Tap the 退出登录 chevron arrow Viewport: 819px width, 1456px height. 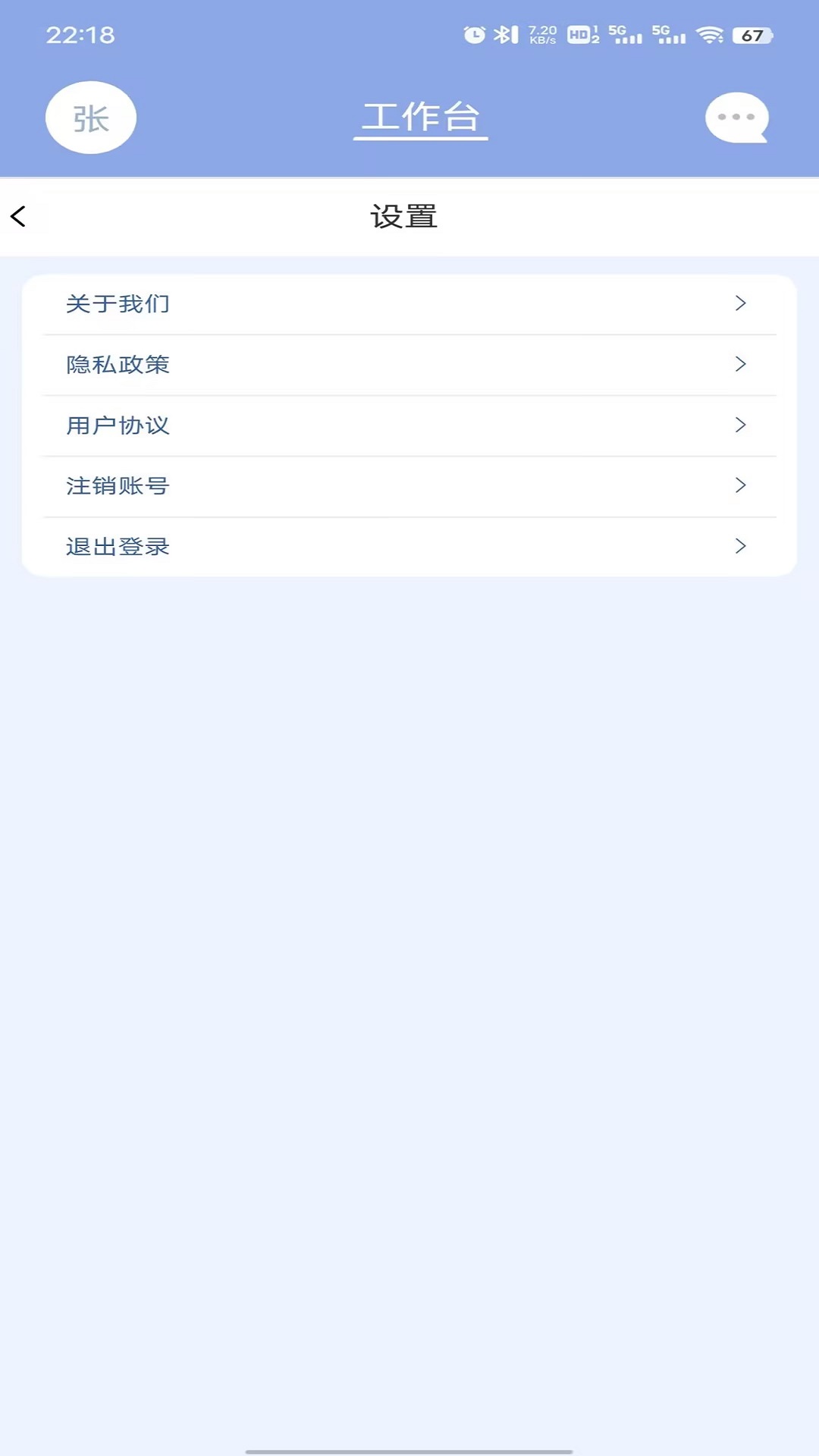click(741, 546)
